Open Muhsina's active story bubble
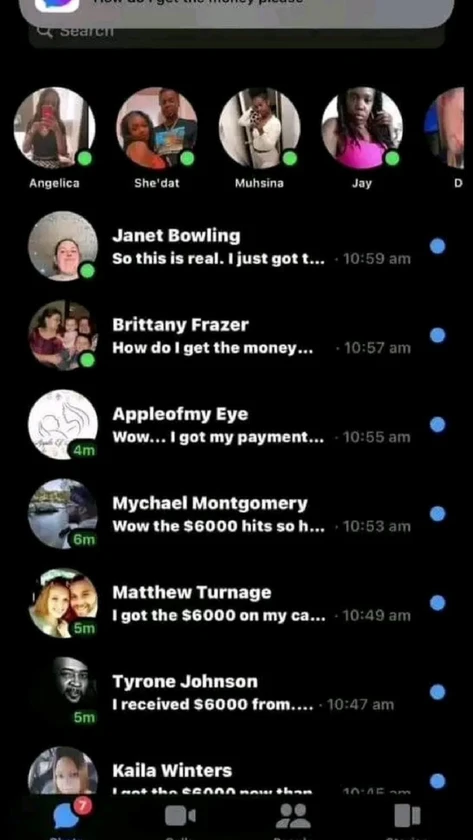This screenshot has width=473, height=840. [x=259, y=128]
